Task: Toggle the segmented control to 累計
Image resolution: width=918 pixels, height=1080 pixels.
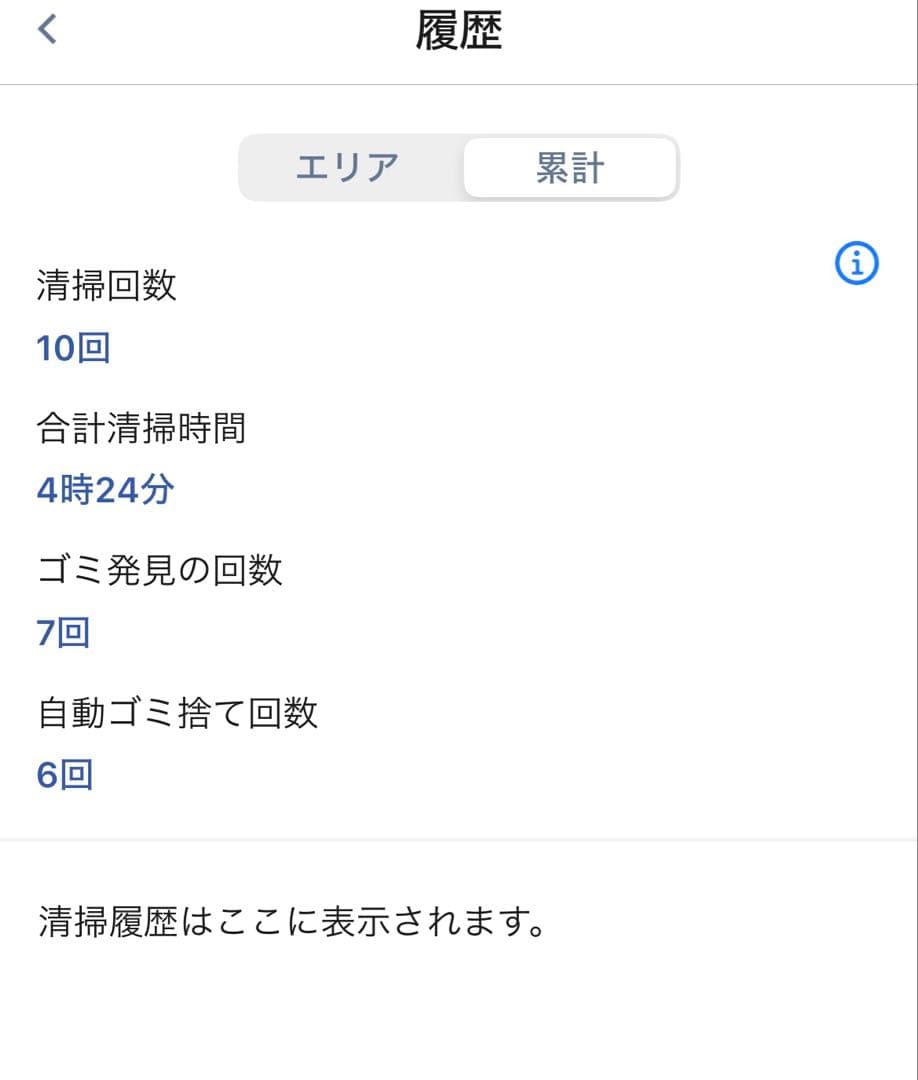Action: coord(569,167)
